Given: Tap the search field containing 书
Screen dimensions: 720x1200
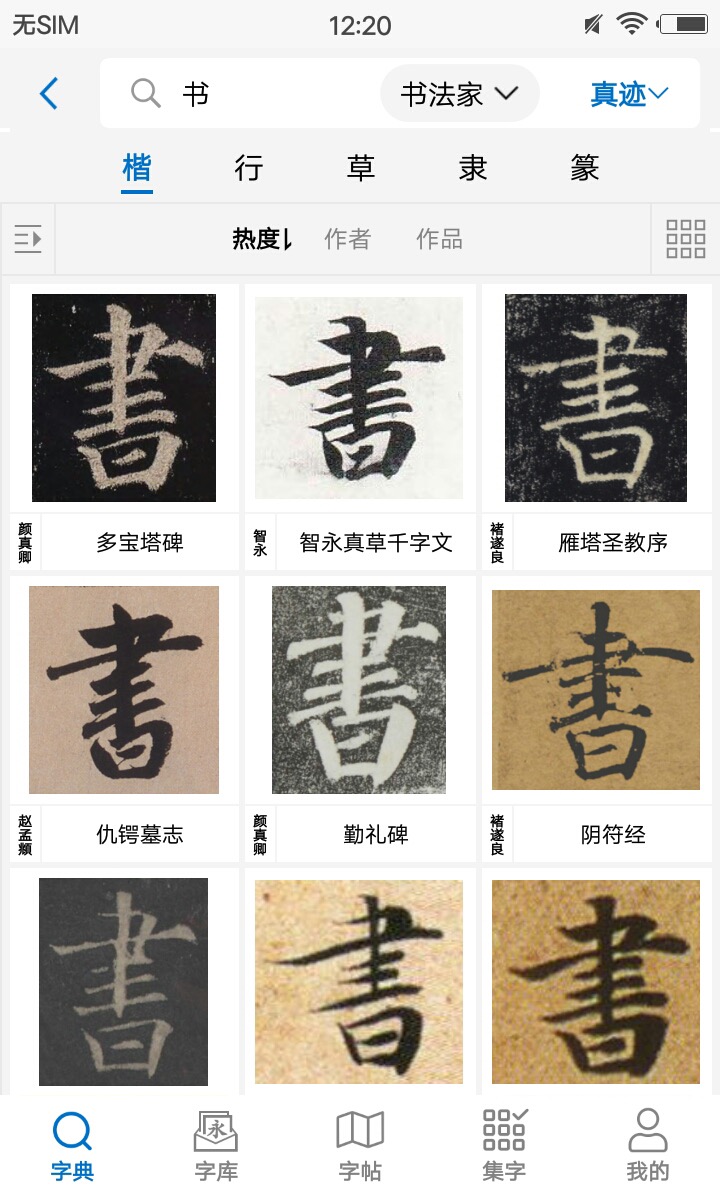Looking at the screenshot, I should 270,94.
